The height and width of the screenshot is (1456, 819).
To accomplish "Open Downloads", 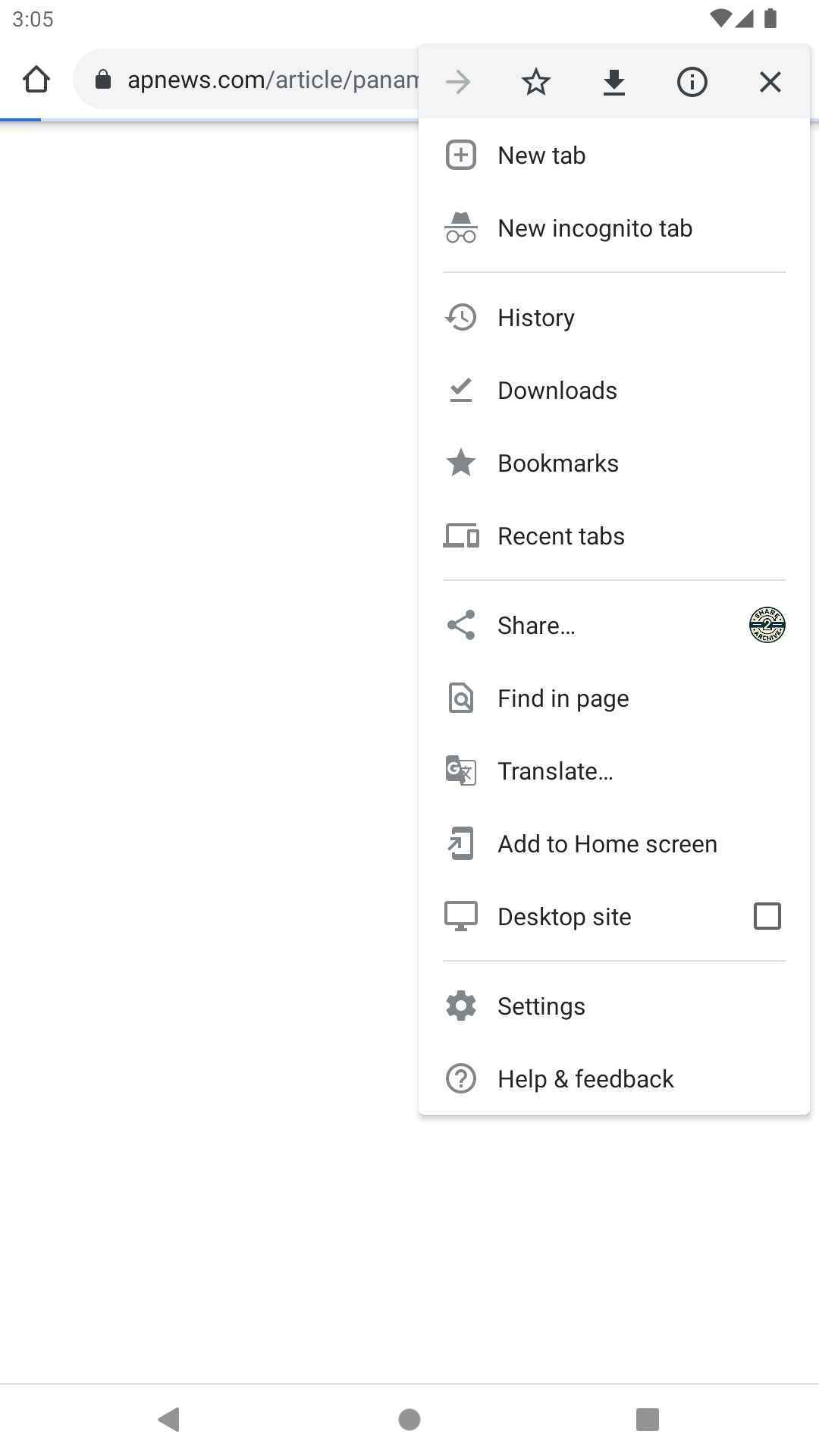I will coord(557,390).
